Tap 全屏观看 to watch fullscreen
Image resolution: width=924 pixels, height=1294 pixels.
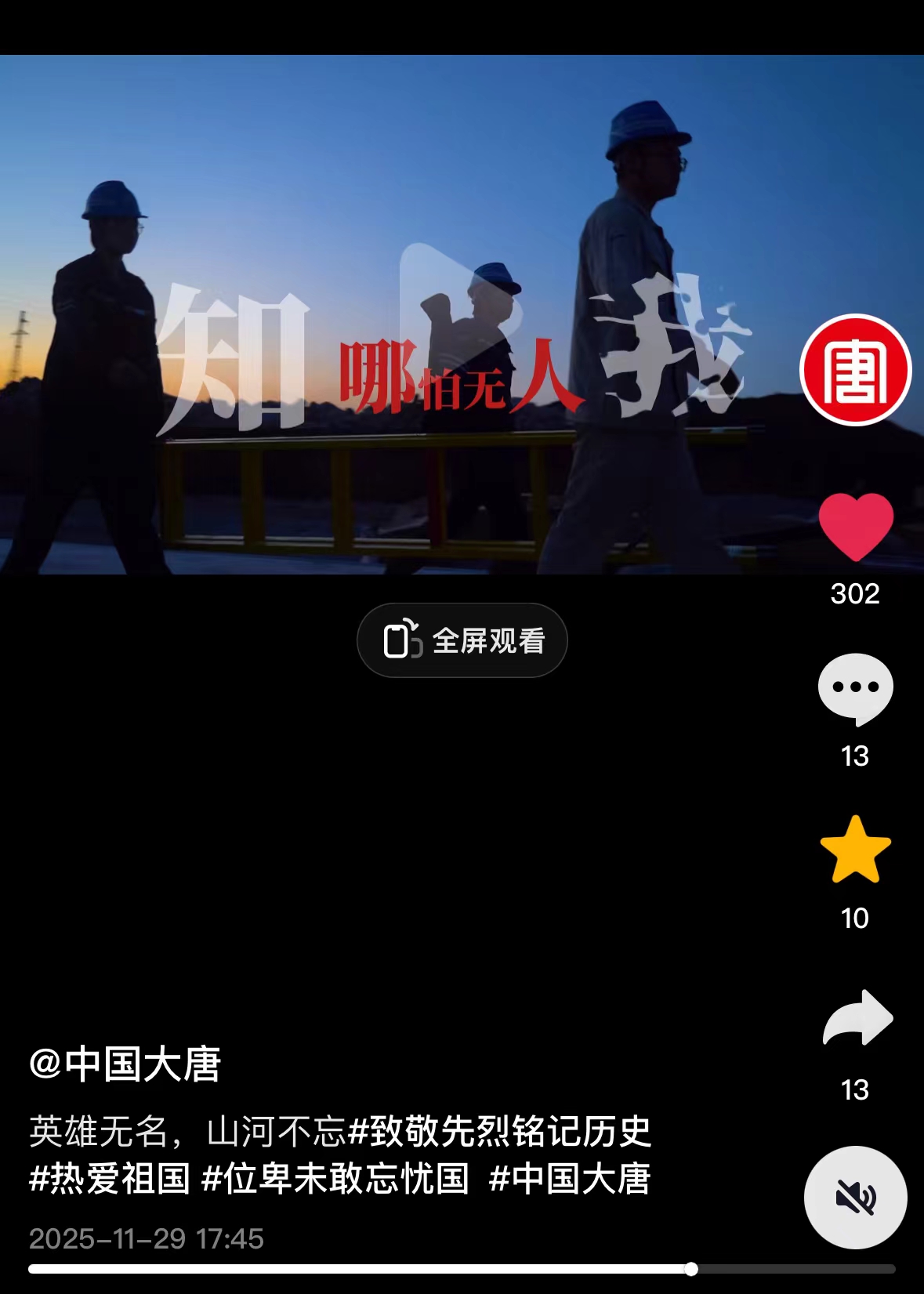pos(462,640)
